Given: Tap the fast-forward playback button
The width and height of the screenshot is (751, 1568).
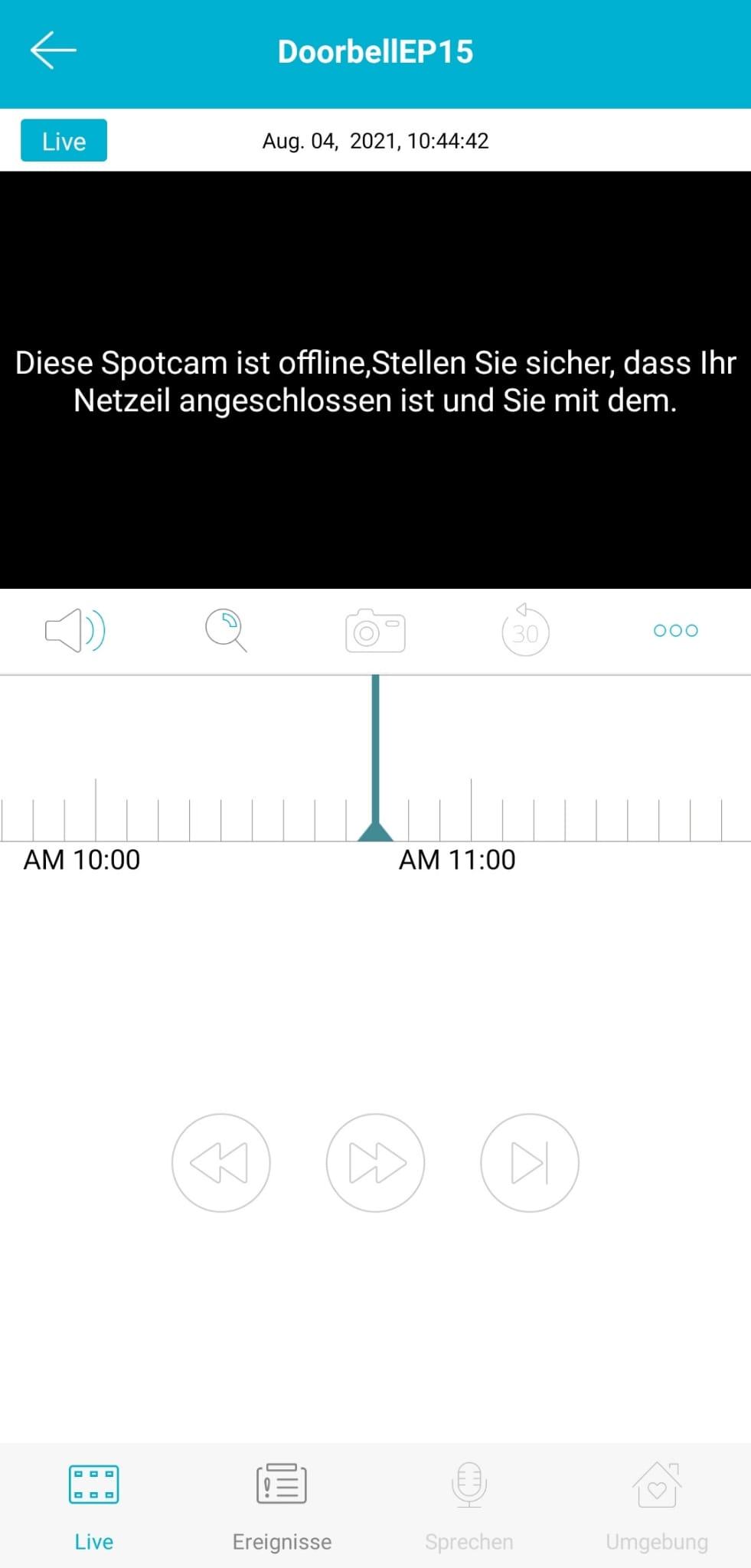Looking at the screenshot, I should coord(375,1162).
